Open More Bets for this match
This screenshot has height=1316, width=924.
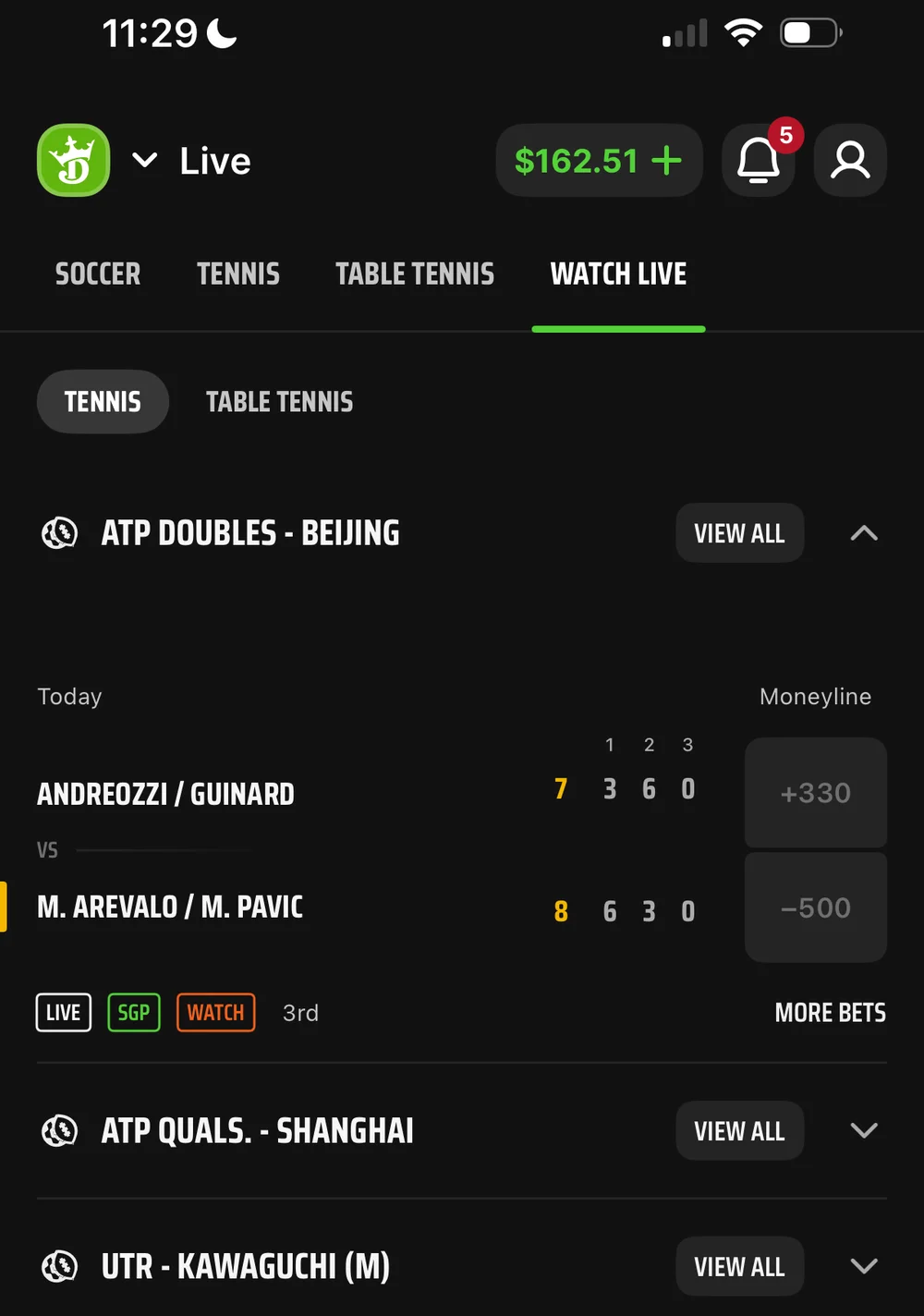830,1013
